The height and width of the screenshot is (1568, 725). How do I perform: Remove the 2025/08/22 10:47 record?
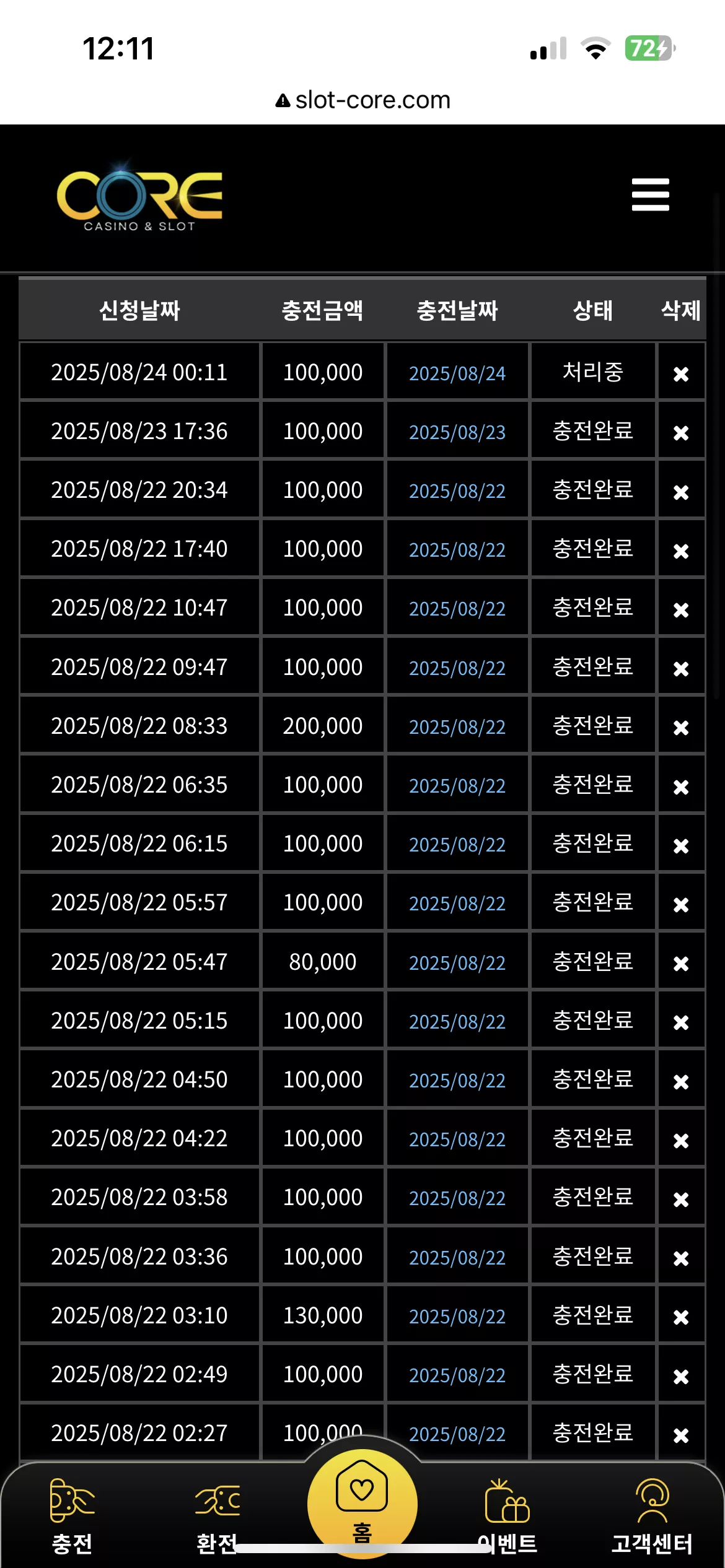tap(681, 610)
